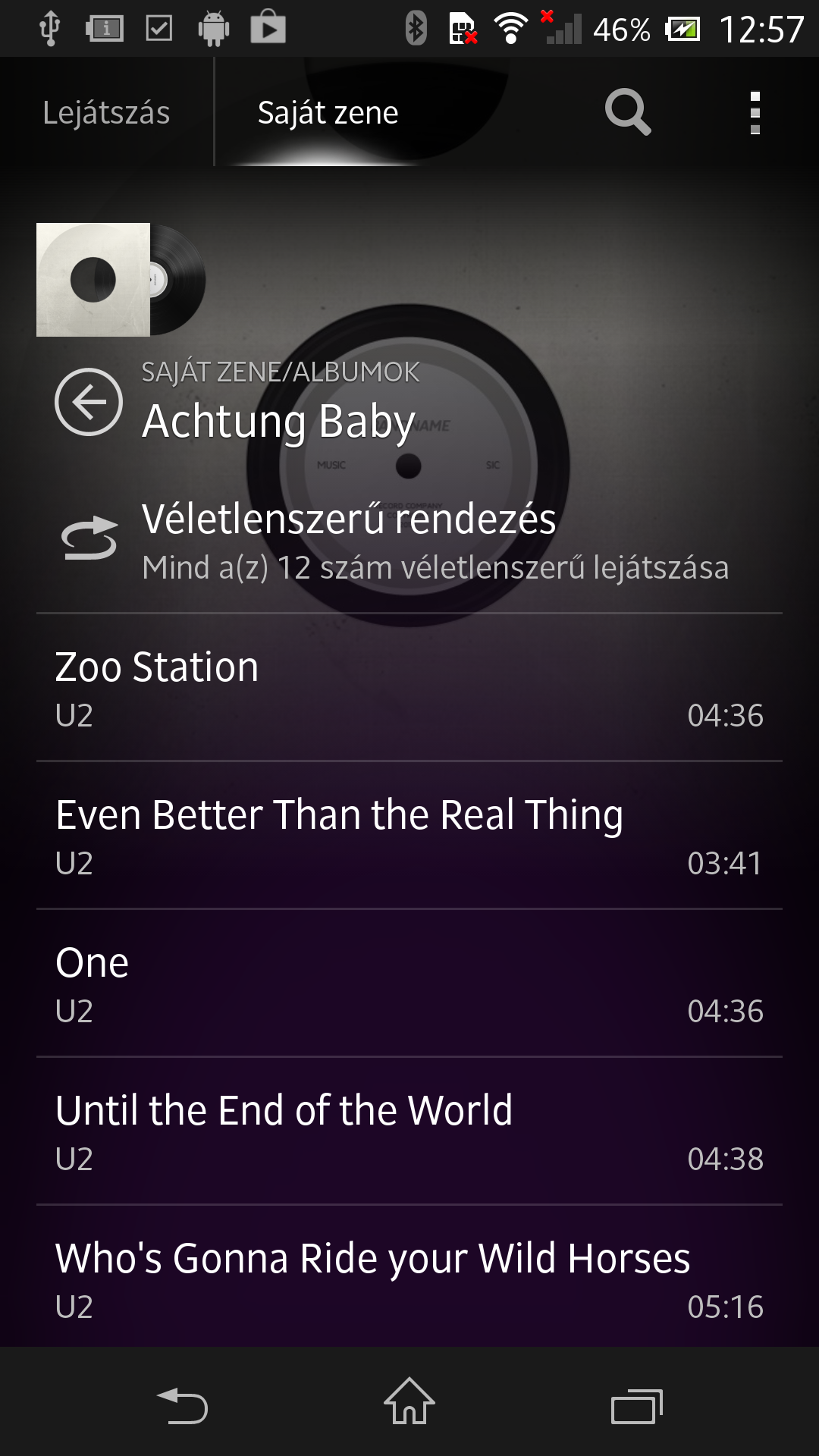Tap the system home button
This screenshot has height=1456, width=819.
point(409,1403)
